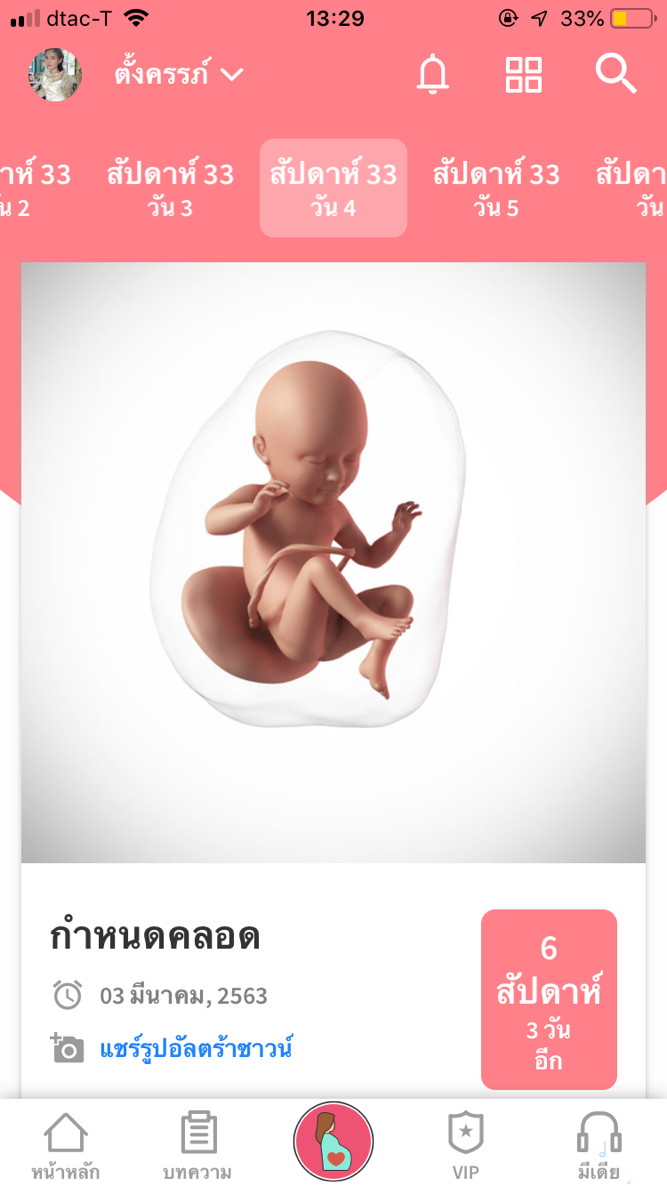Open the grid menu icon
This screenshot has width=667, height=1186.
tap(523, 75)
